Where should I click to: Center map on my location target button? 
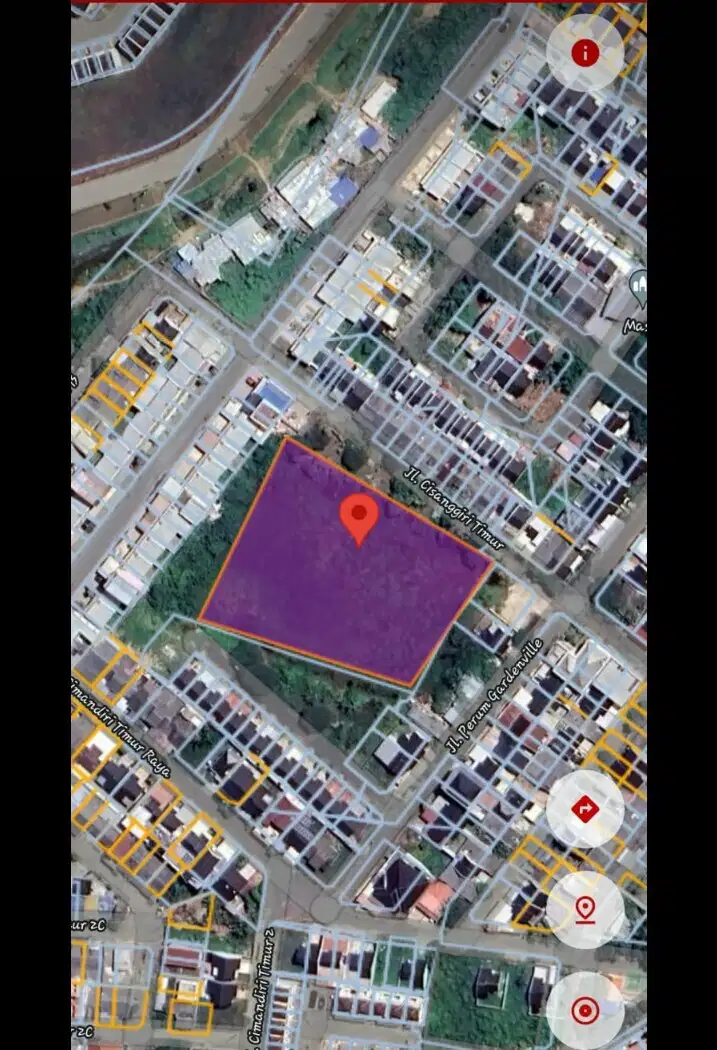click(585, 1010)
